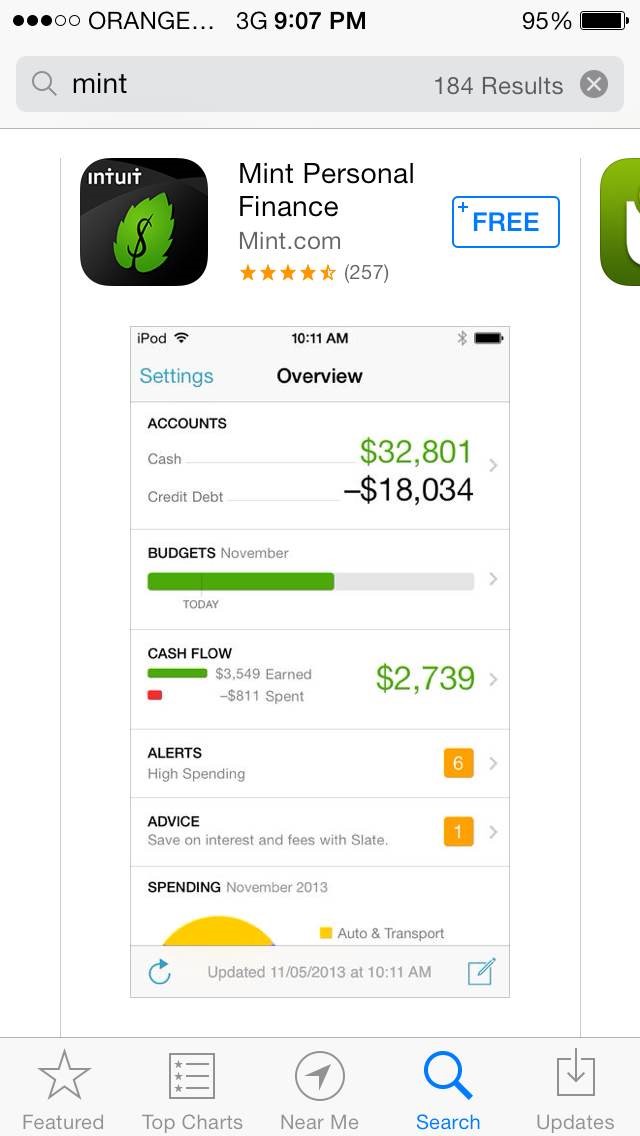This screenshot has height=1136, width=640.
Task: Clear the search text
Action: (594, 84)
